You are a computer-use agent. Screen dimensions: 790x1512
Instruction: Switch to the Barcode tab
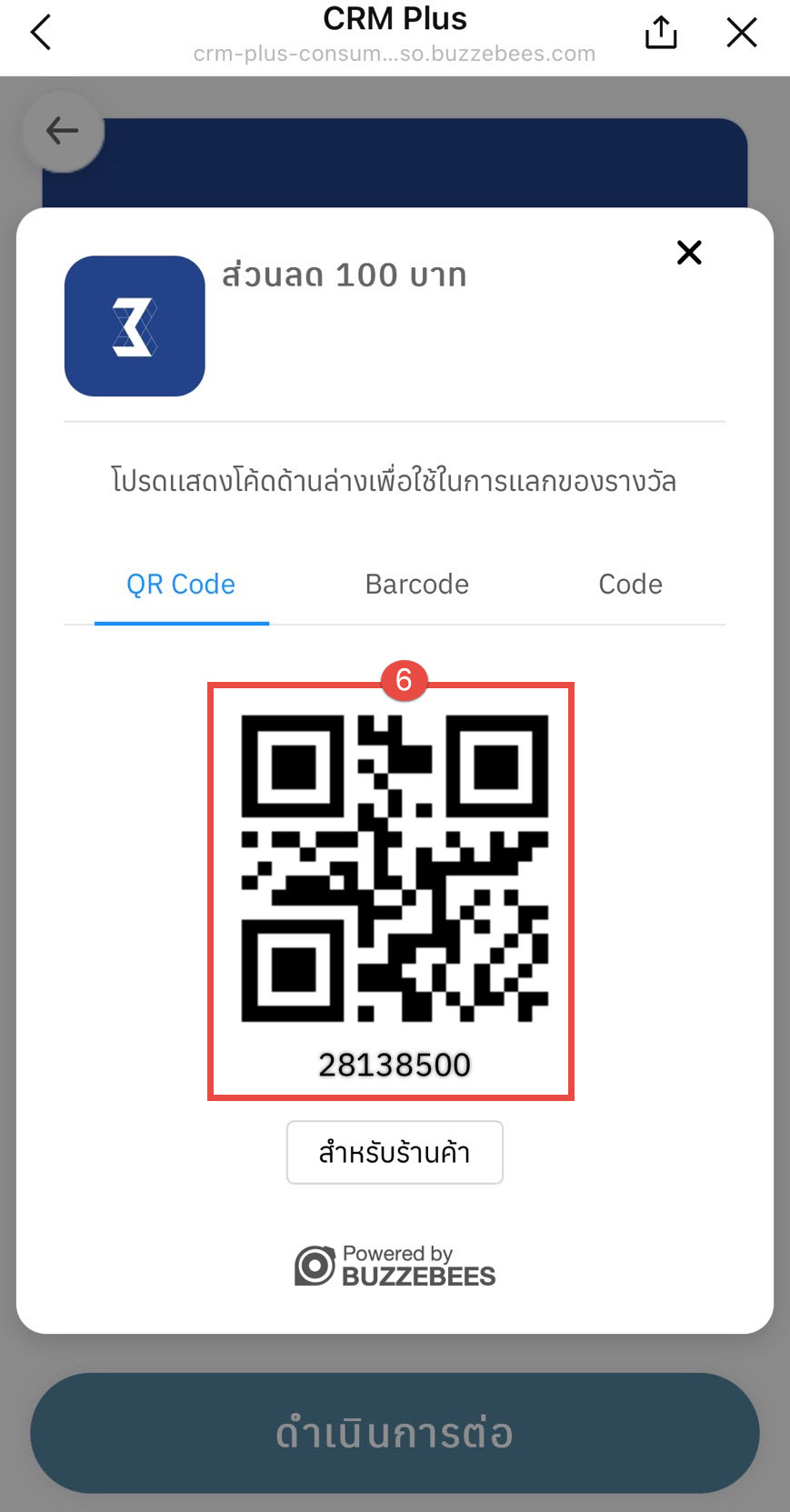(x=417, y=585)
